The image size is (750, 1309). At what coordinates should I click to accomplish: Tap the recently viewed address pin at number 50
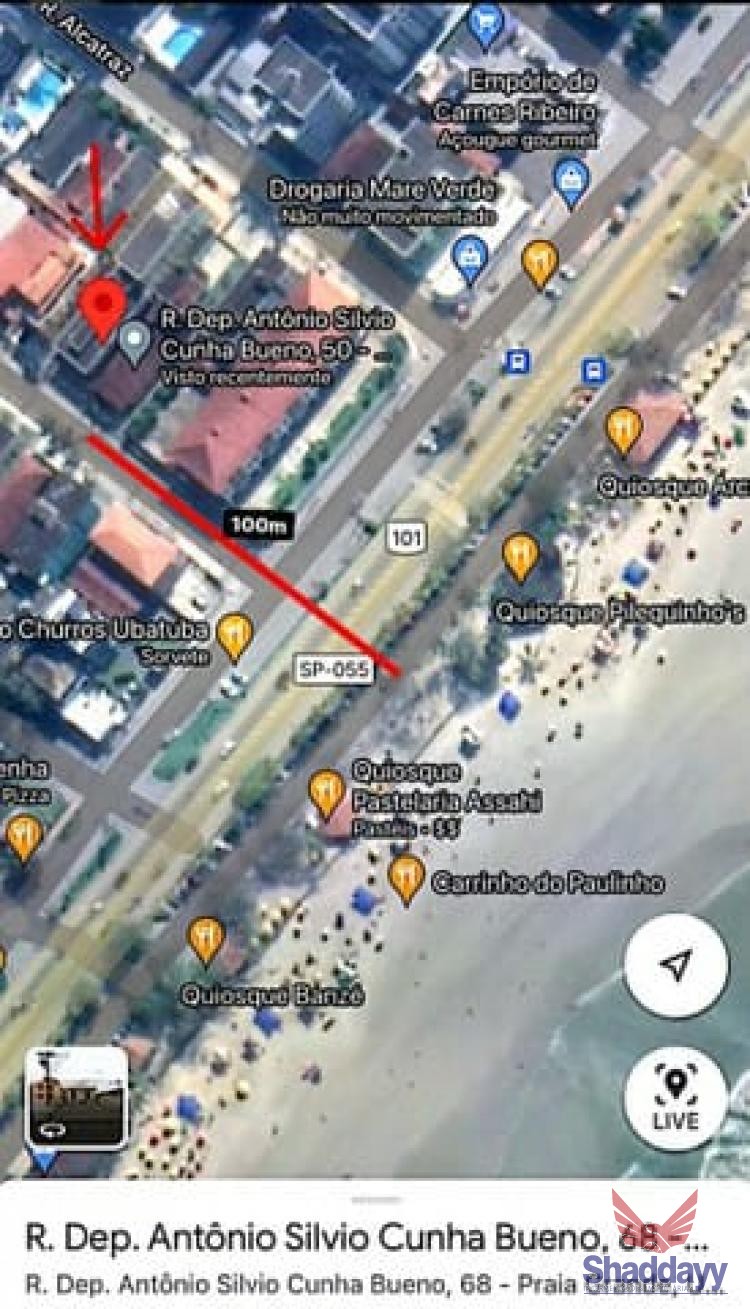click(x=133, y=342)
